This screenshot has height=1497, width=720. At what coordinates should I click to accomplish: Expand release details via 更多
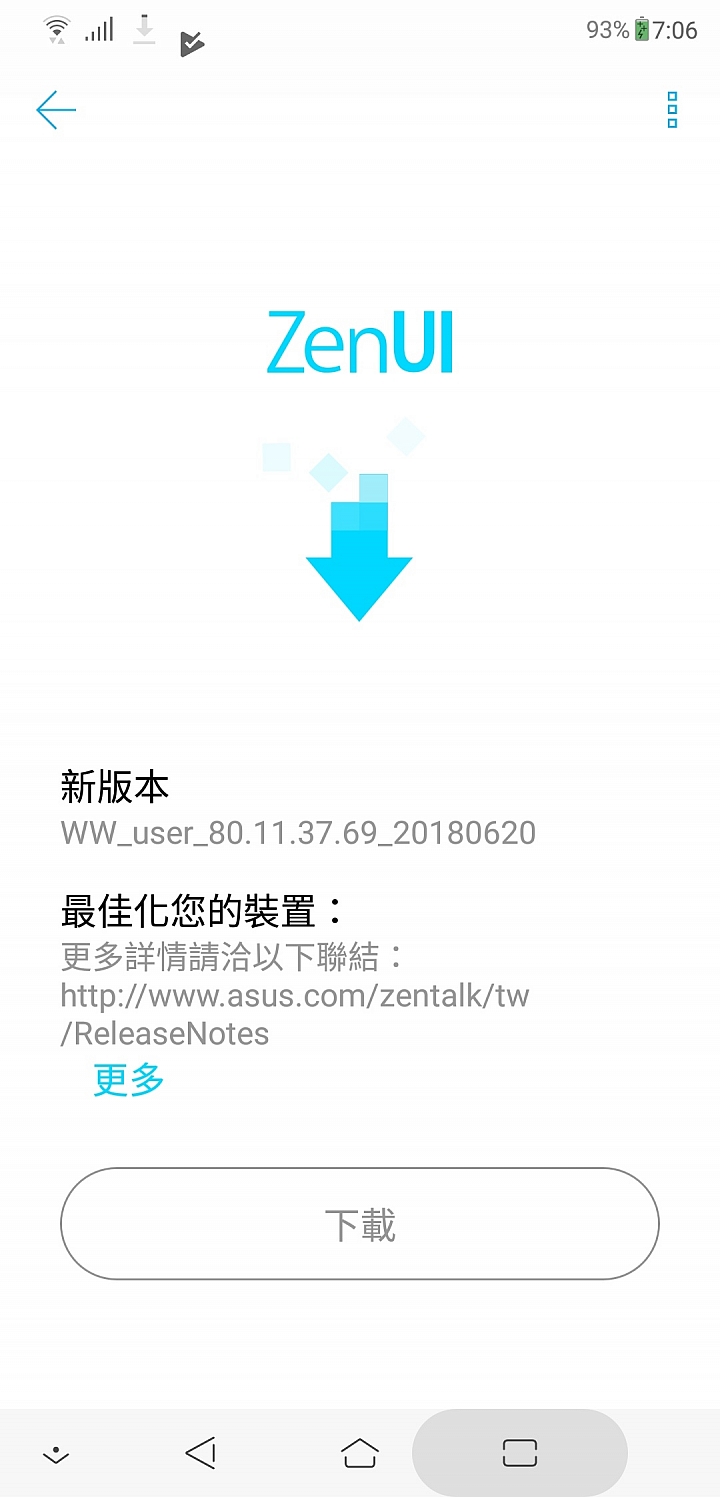(x=128, y=1080)
